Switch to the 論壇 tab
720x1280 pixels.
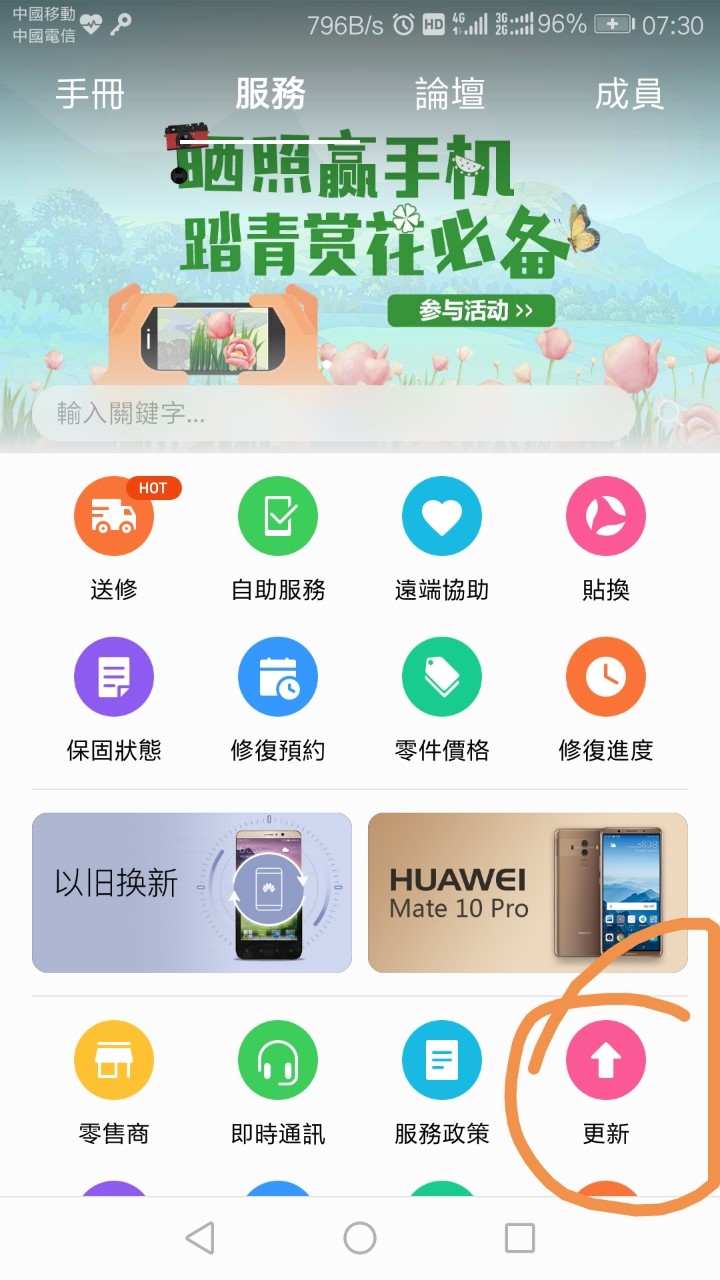click(450, 94)
